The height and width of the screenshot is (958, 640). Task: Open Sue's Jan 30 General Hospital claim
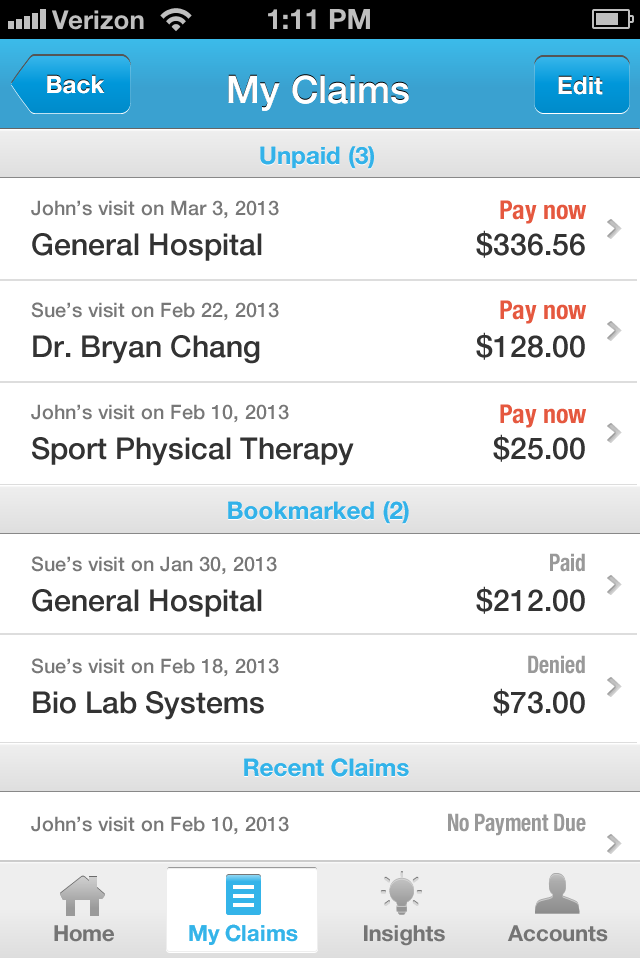point(320,585)
